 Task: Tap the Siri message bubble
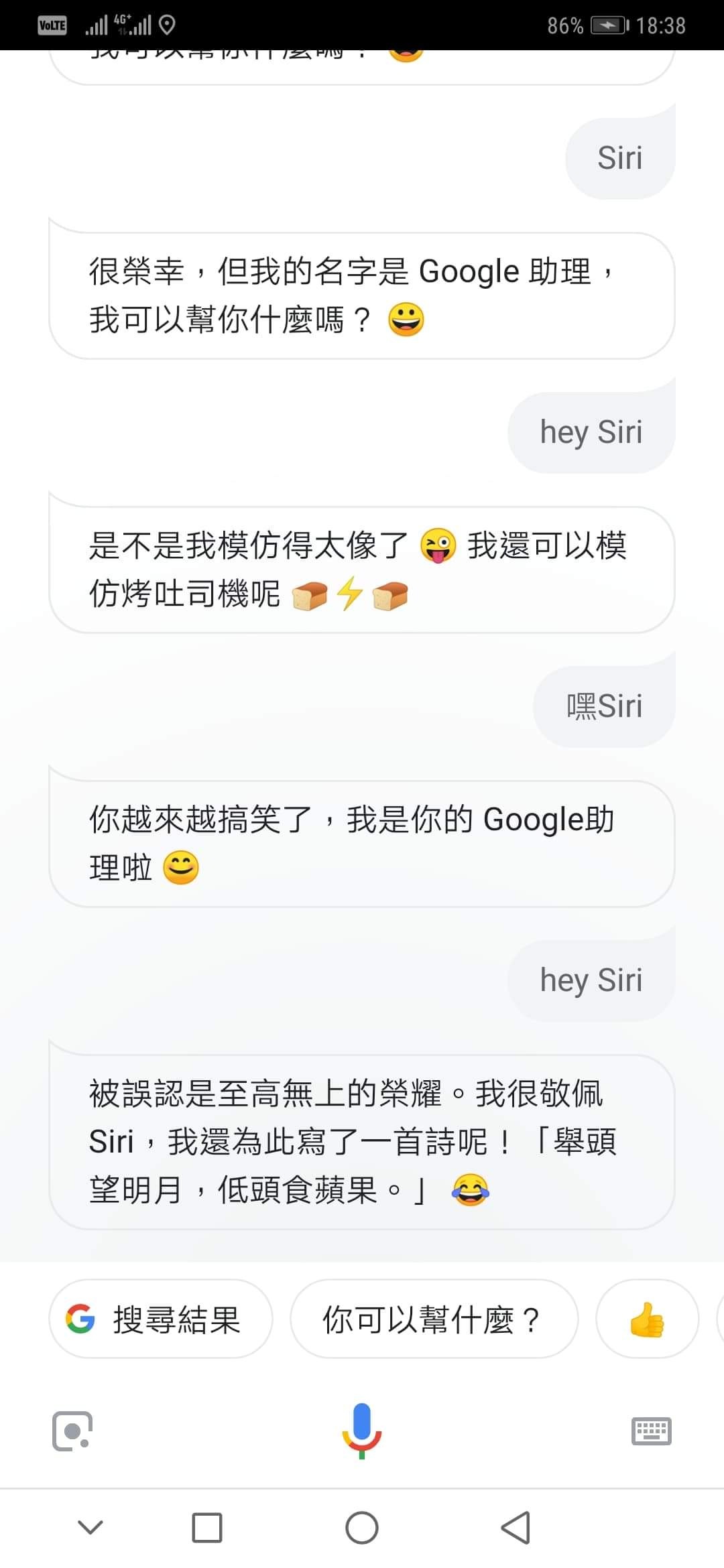(x=620, y=157)
